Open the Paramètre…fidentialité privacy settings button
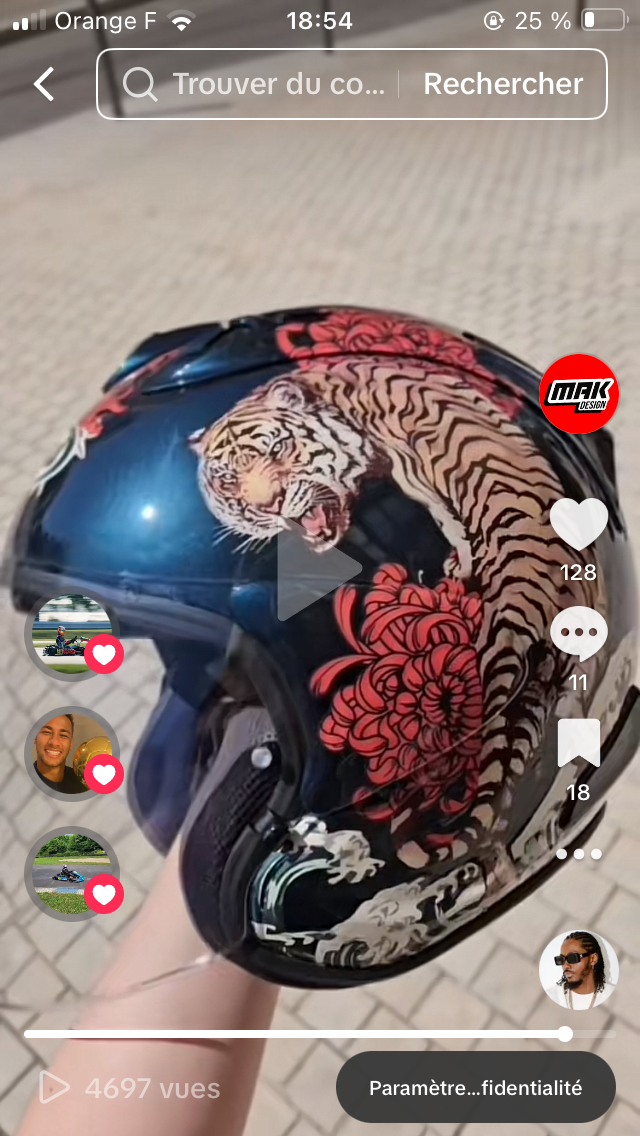 pos(475,1087)
